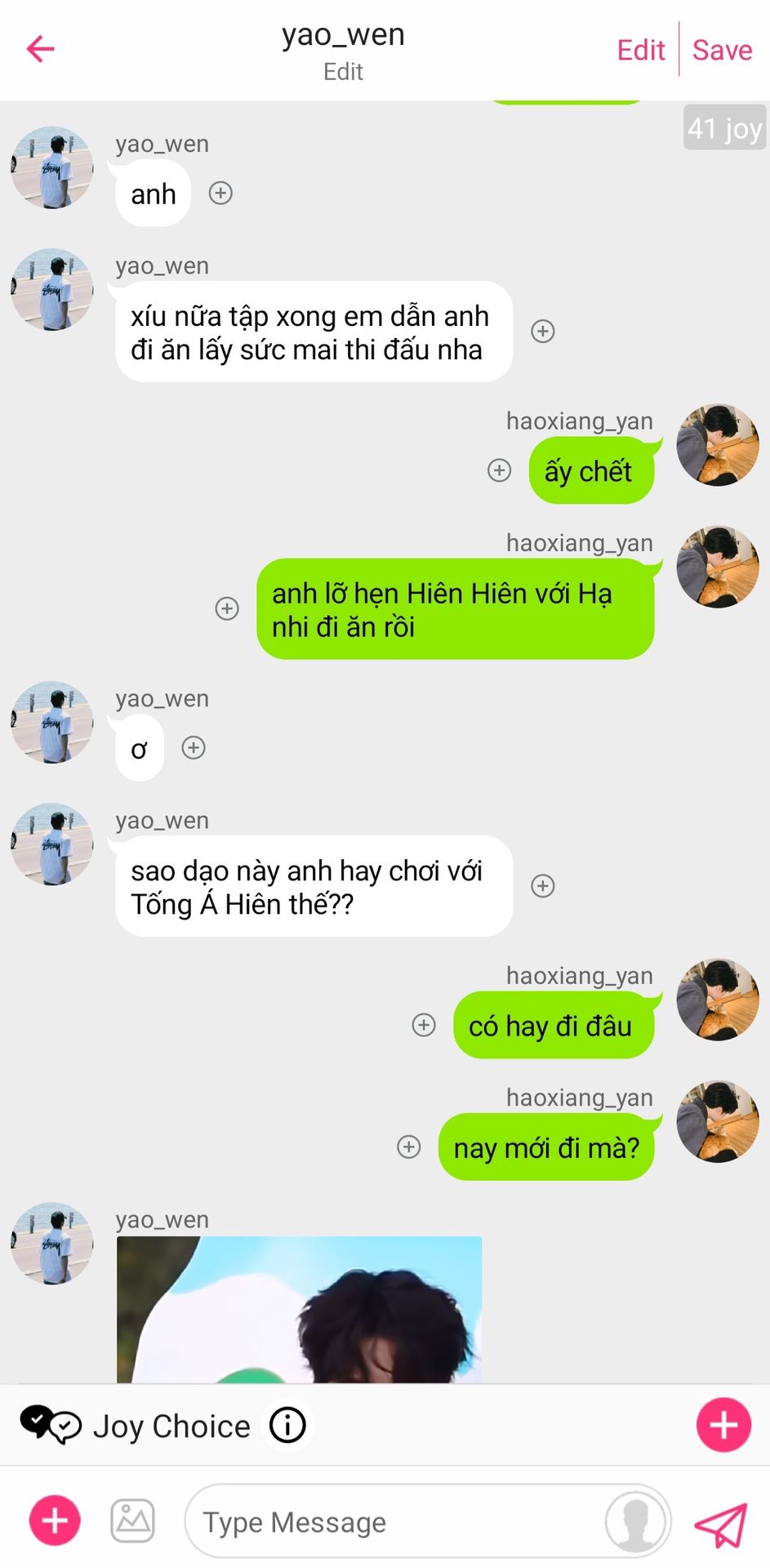Open the photo sent by yao_wen
Viewport: 770px width, 1568px height.
pyautogui.click(x=299, y=1309)
